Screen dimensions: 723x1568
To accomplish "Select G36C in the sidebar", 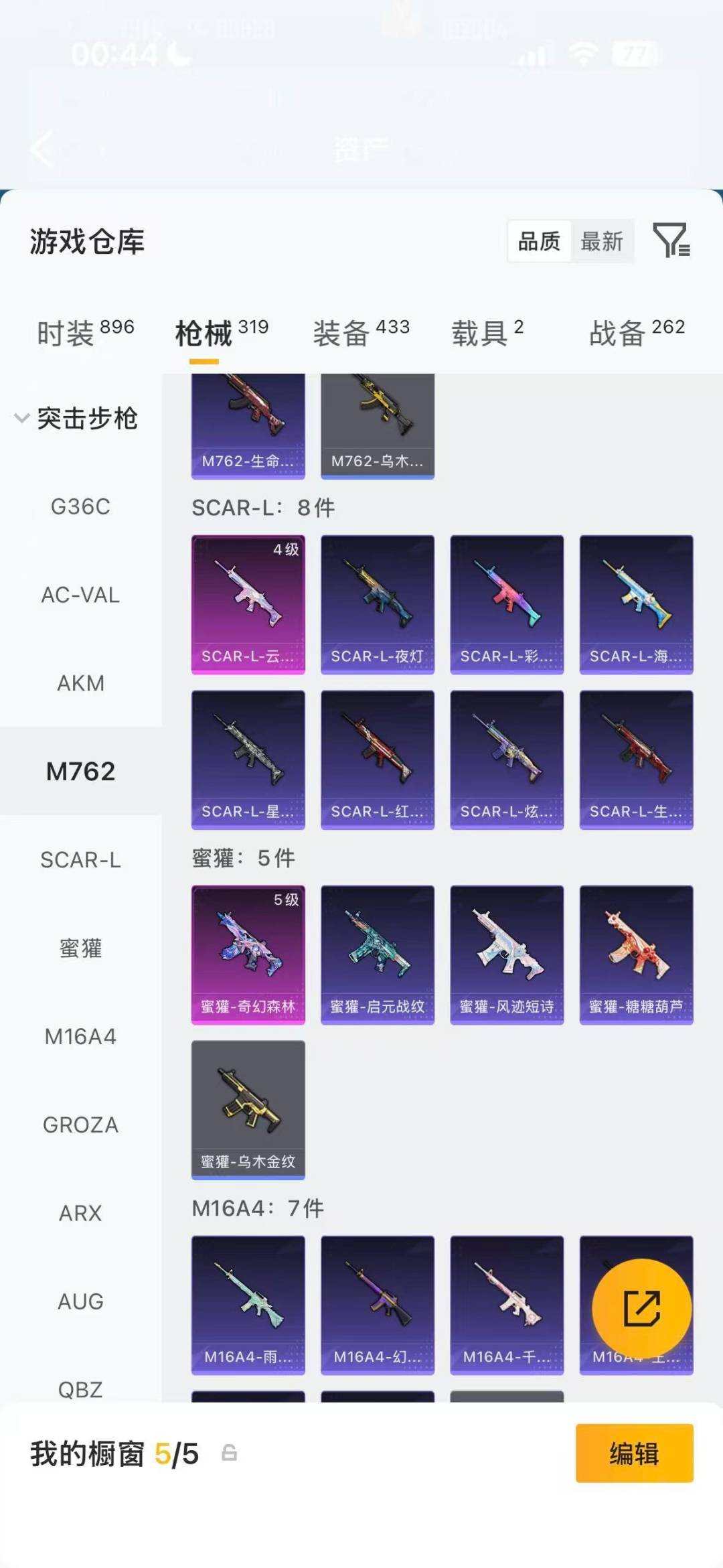I will click(81, 507).
